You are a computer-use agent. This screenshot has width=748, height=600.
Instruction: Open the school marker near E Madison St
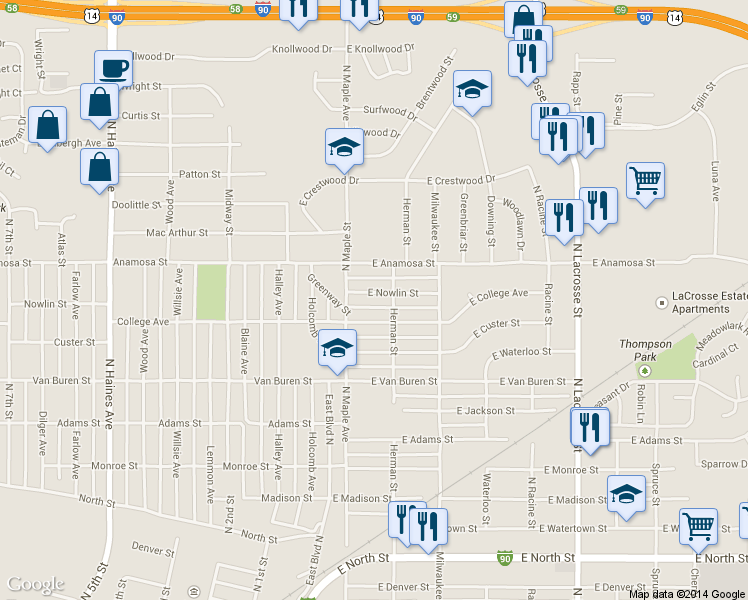(x=627, y=493)
